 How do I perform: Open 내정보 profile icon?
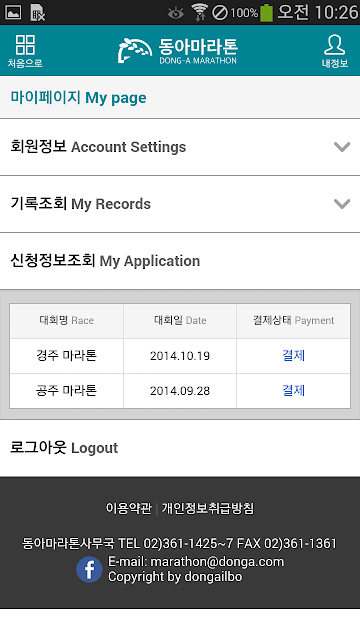coord(335,51)
